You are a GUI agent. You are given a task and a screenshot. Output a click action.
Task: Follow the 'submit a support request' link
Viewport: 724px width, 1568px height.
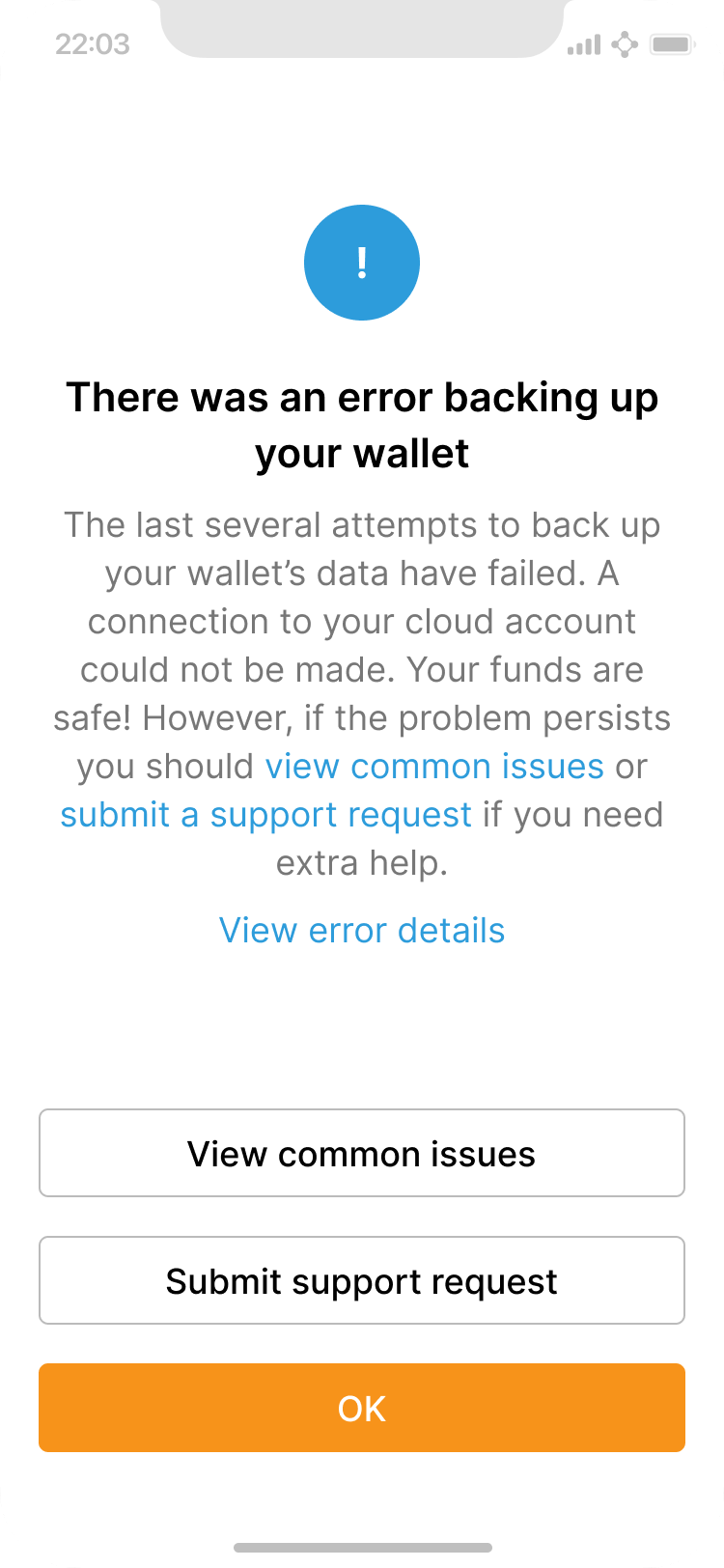click(x=265, y=815)
